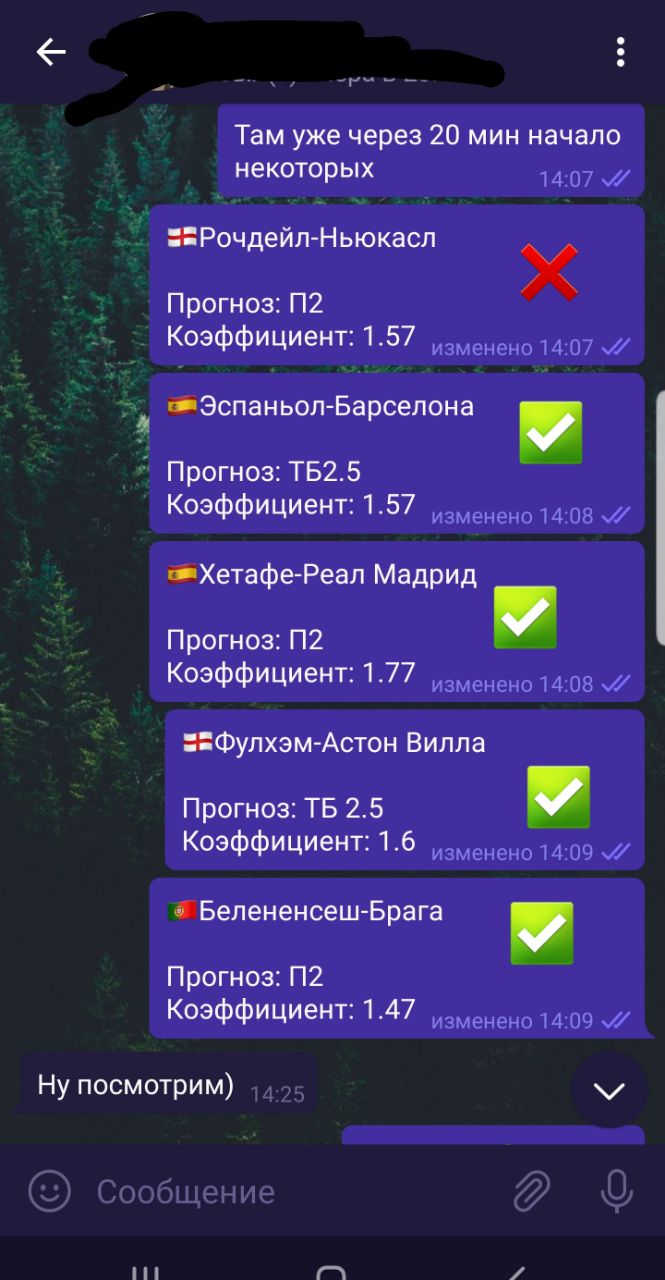The height and width of the screenshot is (1280, 665).
Task: Jump to the latest messages
Action: (x=609, y=1090)
